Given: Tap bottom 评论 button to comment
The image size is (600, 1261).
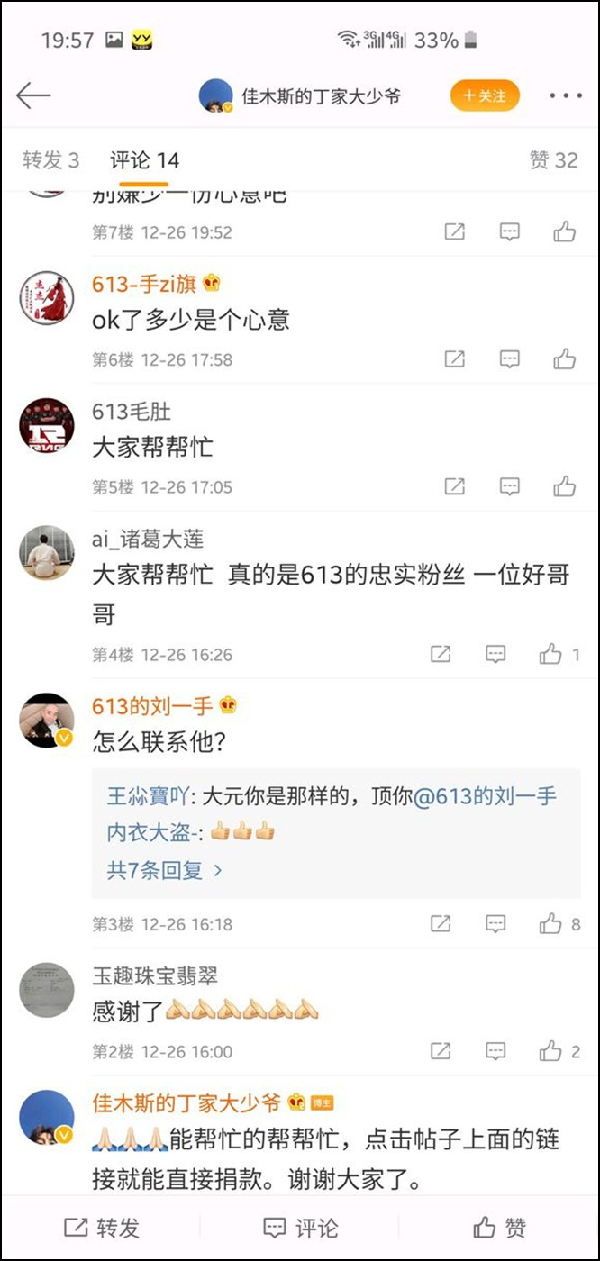Looking at the screenshot, I should (x=300, y=1227).
